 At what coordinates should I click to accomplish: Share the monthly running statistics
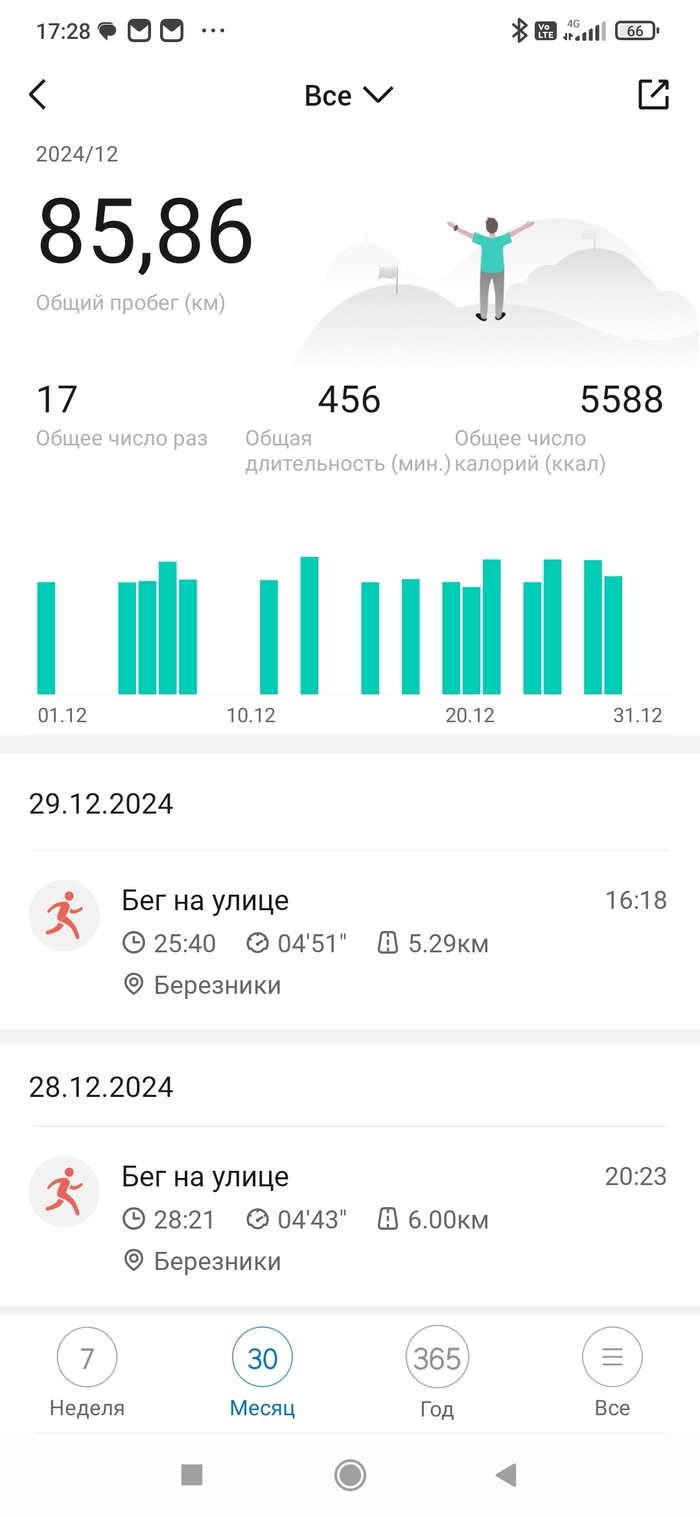tap(653, 95)
